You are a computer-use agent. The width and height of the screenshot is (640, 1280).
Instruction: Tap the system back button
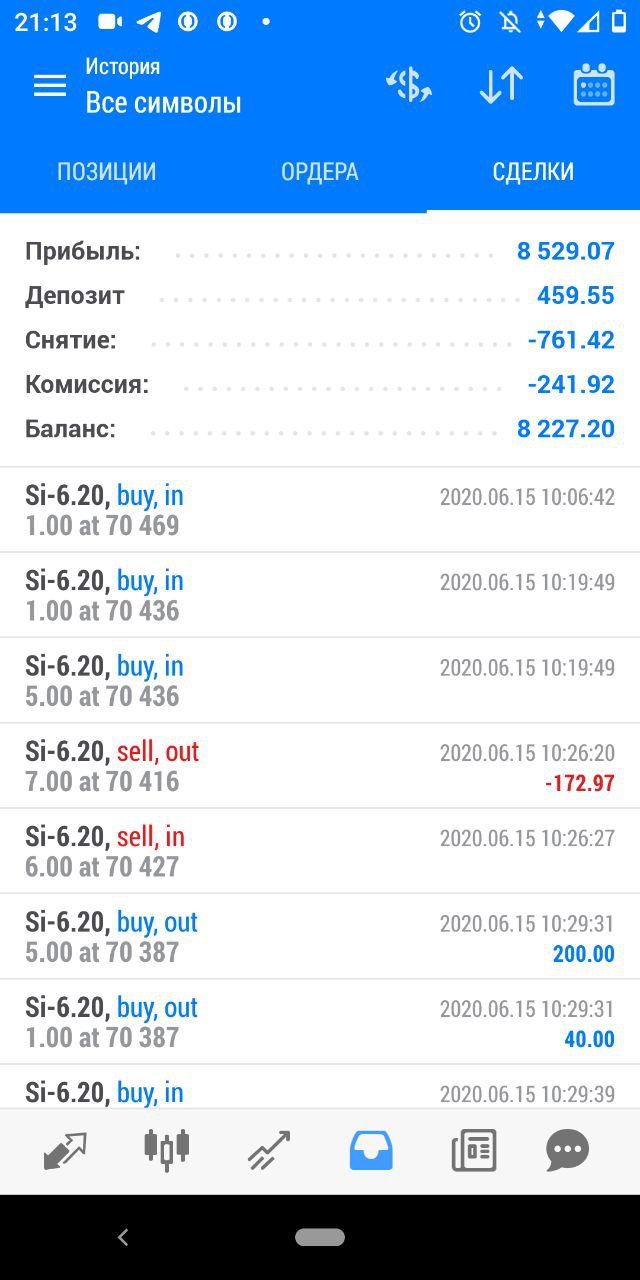pos(123,1238)
